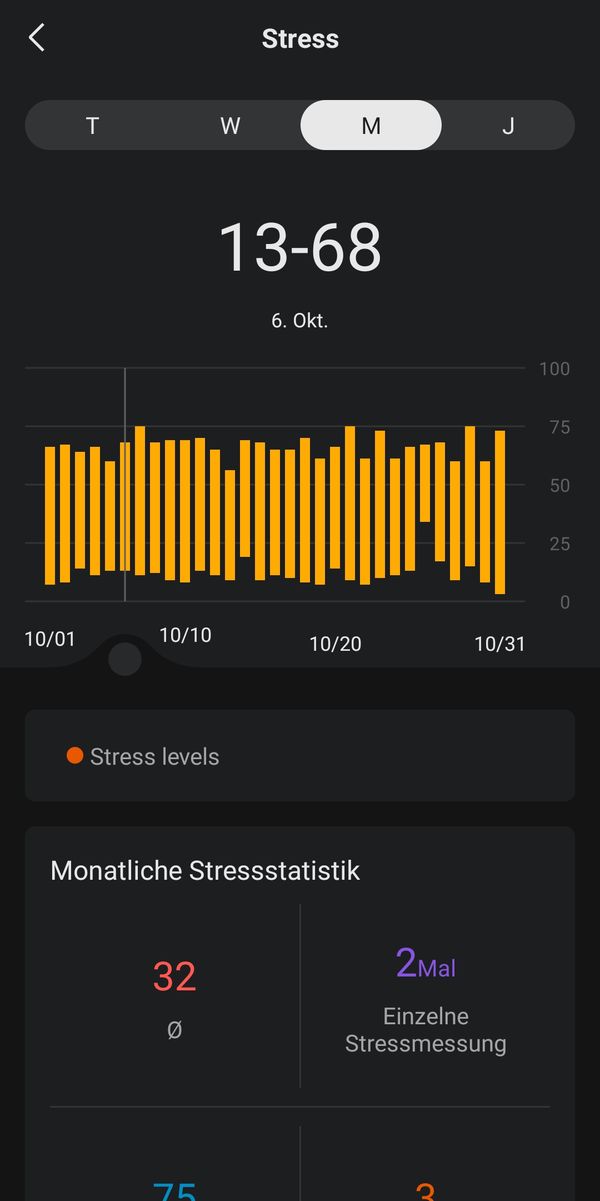Switch to the J (year) view
Viewport: 600px width, 1201px height.
508,125
